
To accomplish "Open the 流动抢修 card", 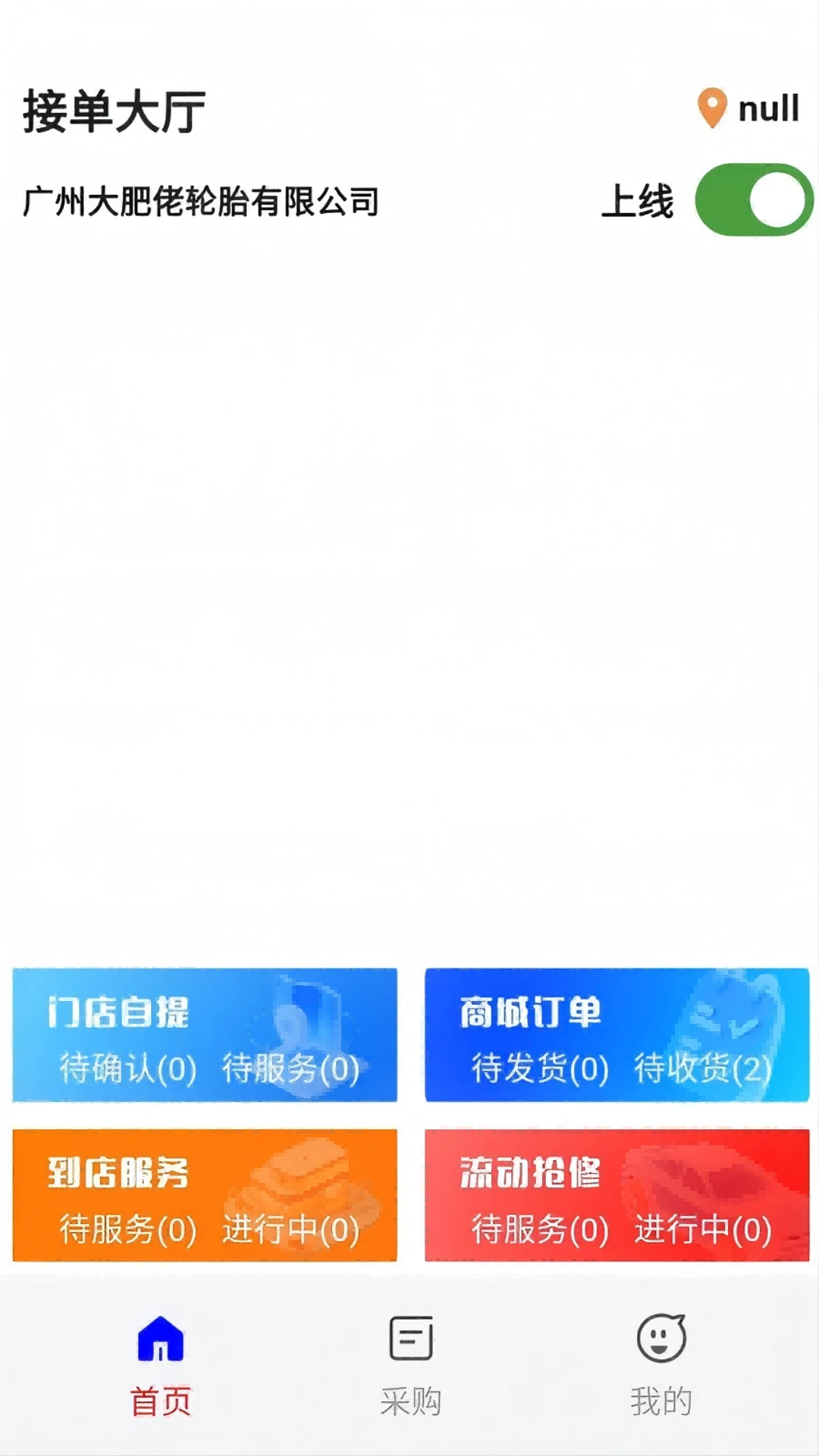I will click(617, 1195).
